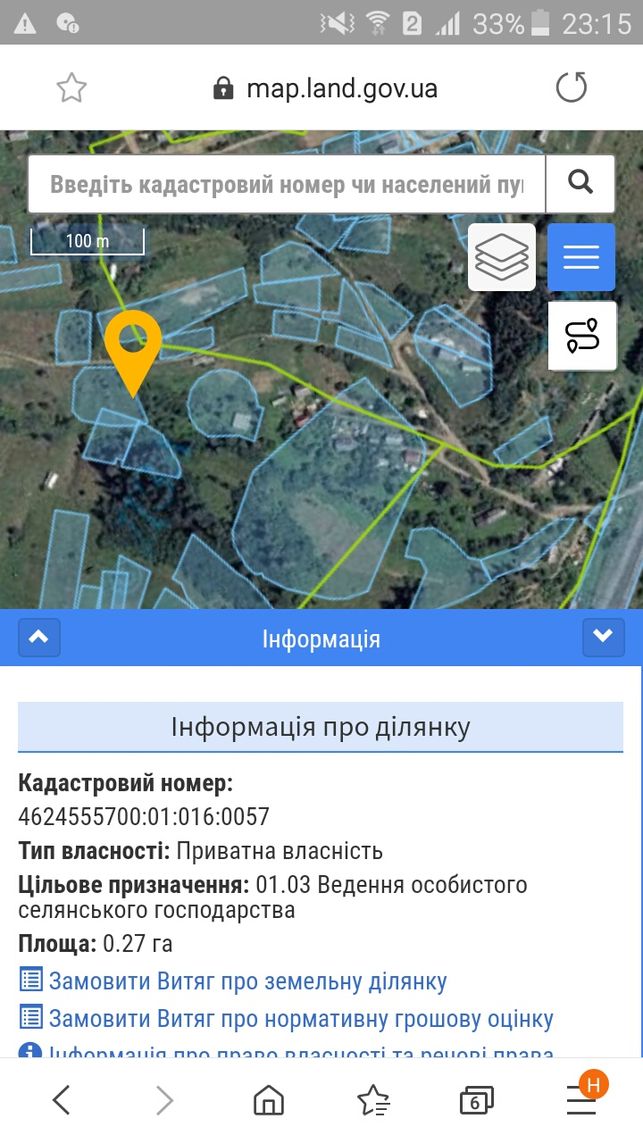Expand the Інформація panel with up arrow

pos(39,638)
